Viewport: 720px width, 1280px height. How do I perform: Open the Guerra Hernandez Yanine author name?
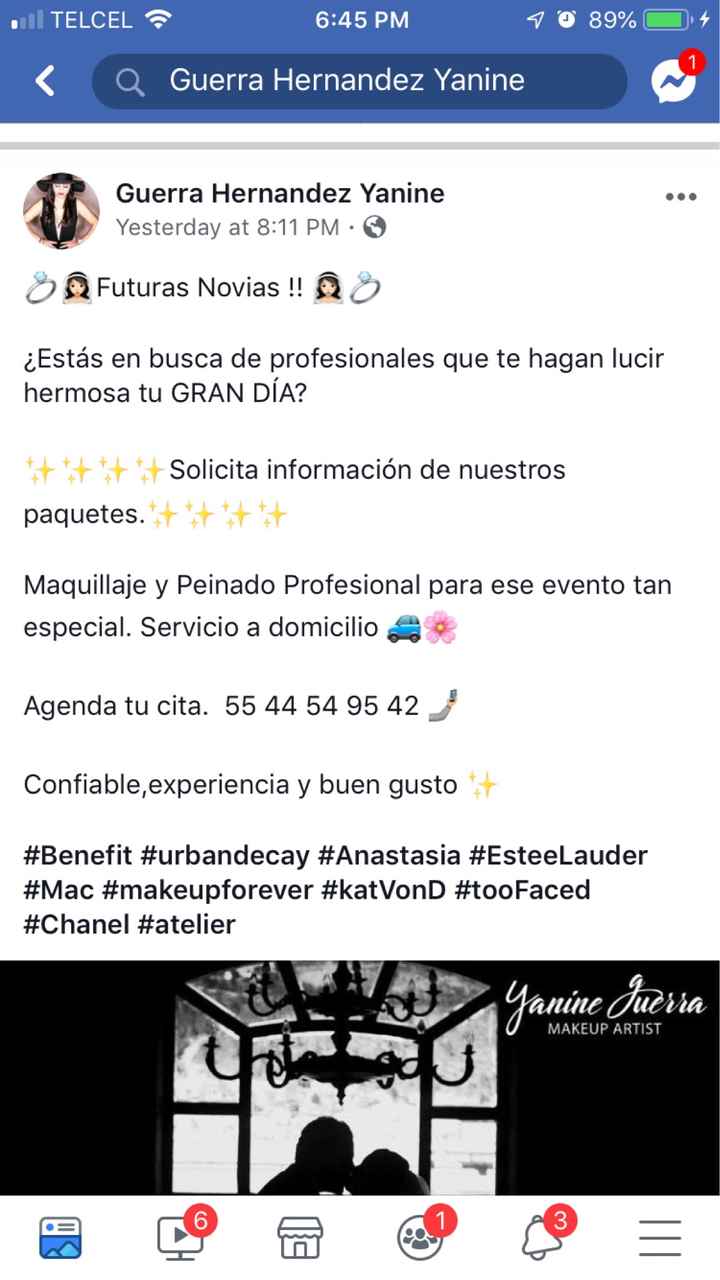pyautogui.click(x=280, y=193)
